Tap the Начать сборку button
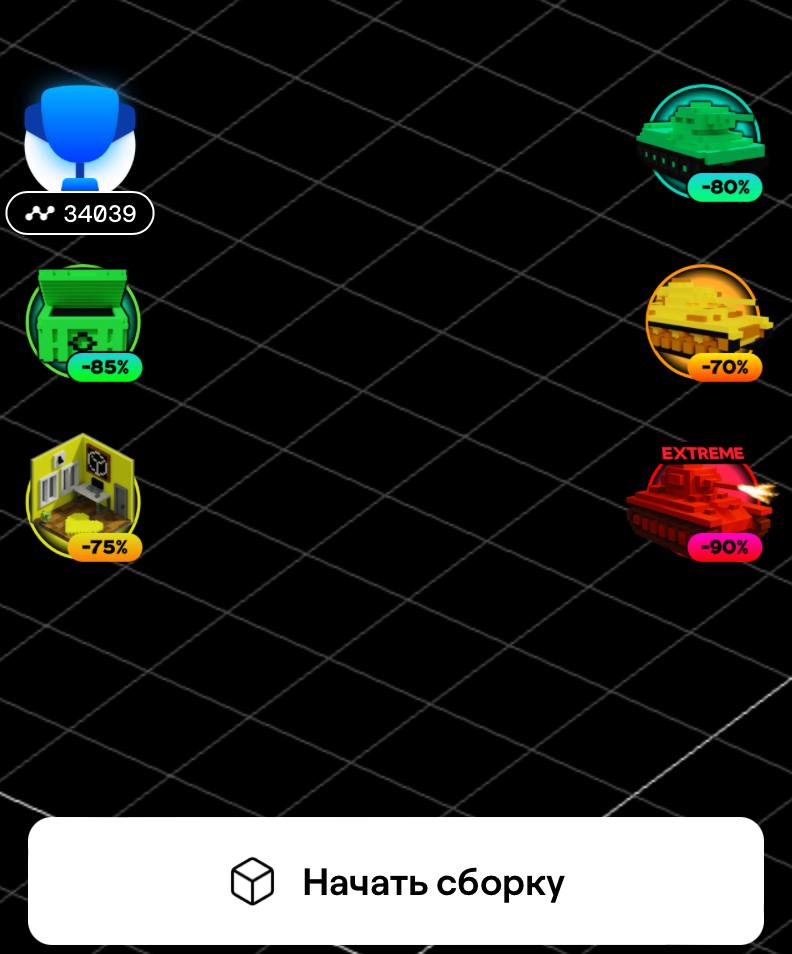The image size is (792, 954). click(396, 881)
